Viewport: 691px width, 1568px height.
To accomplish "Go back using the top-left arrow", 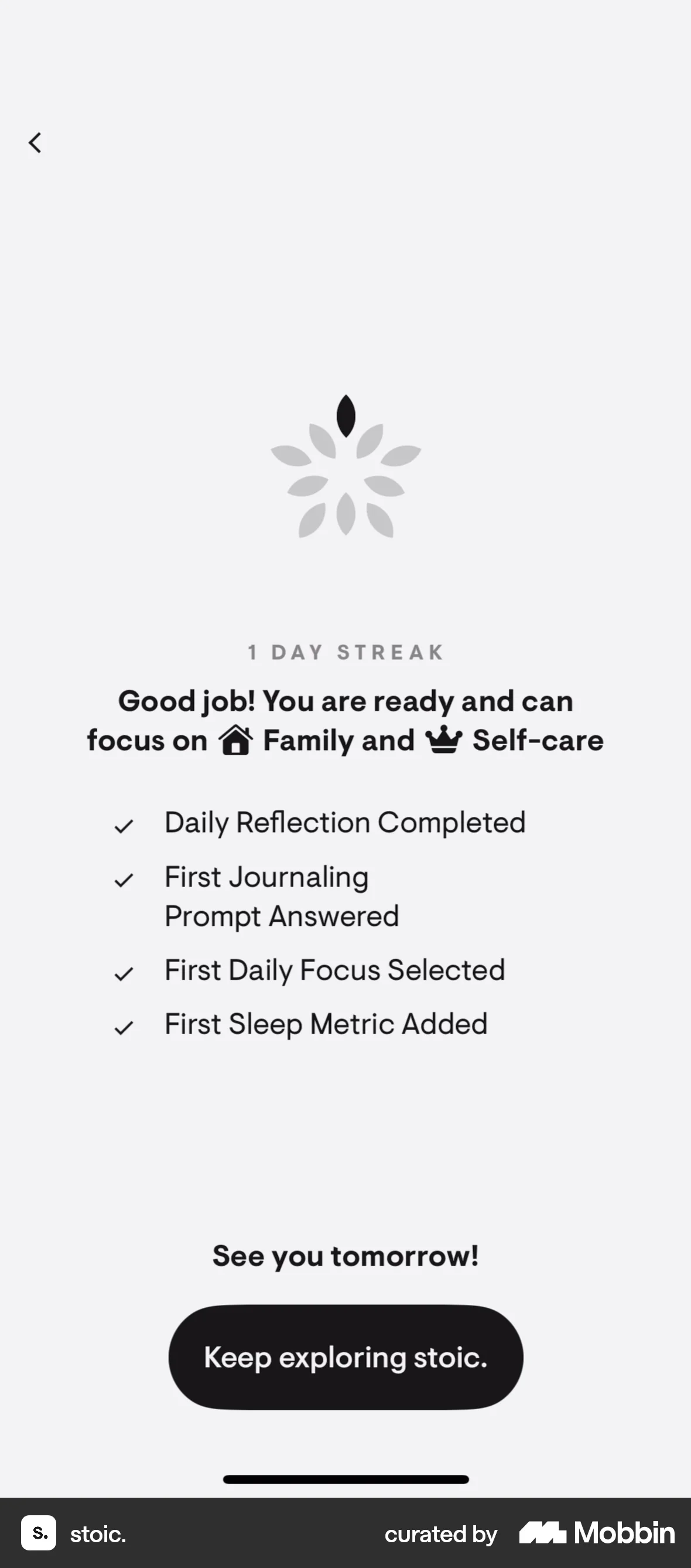I will pyautogui.click(x=35, y=144).
